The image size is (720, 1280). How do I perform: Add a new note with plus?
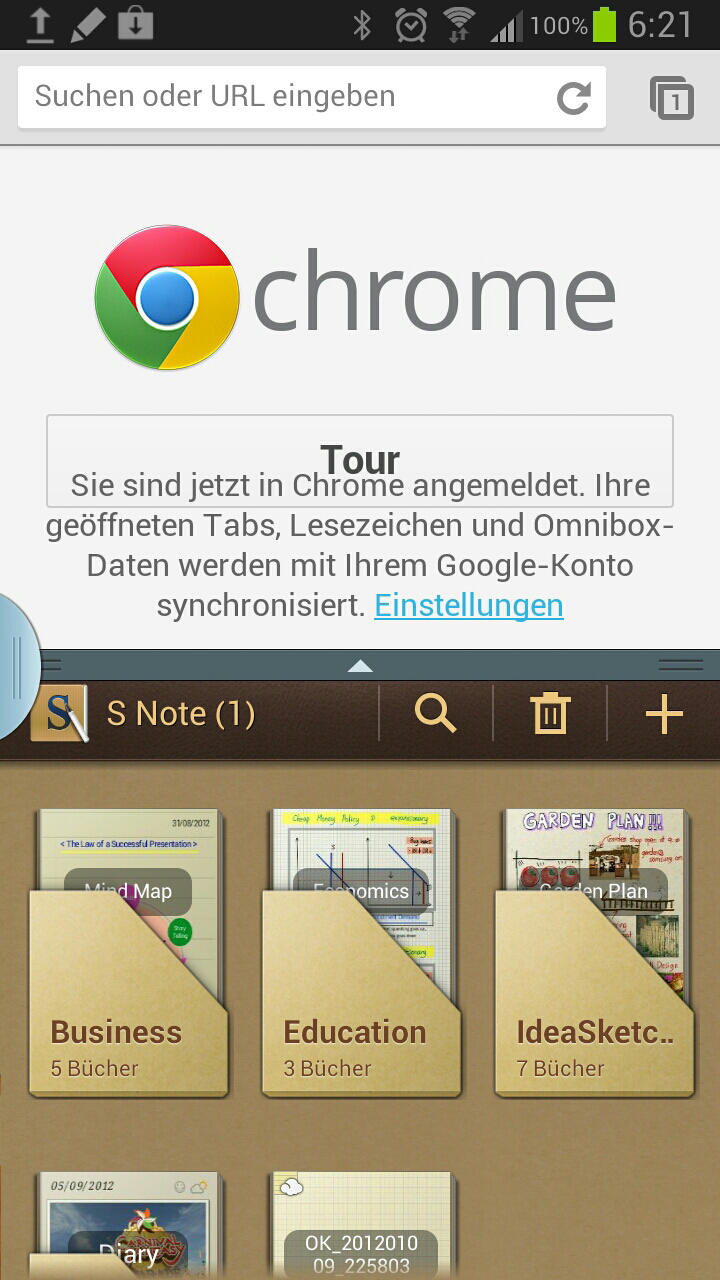[664, 714]
